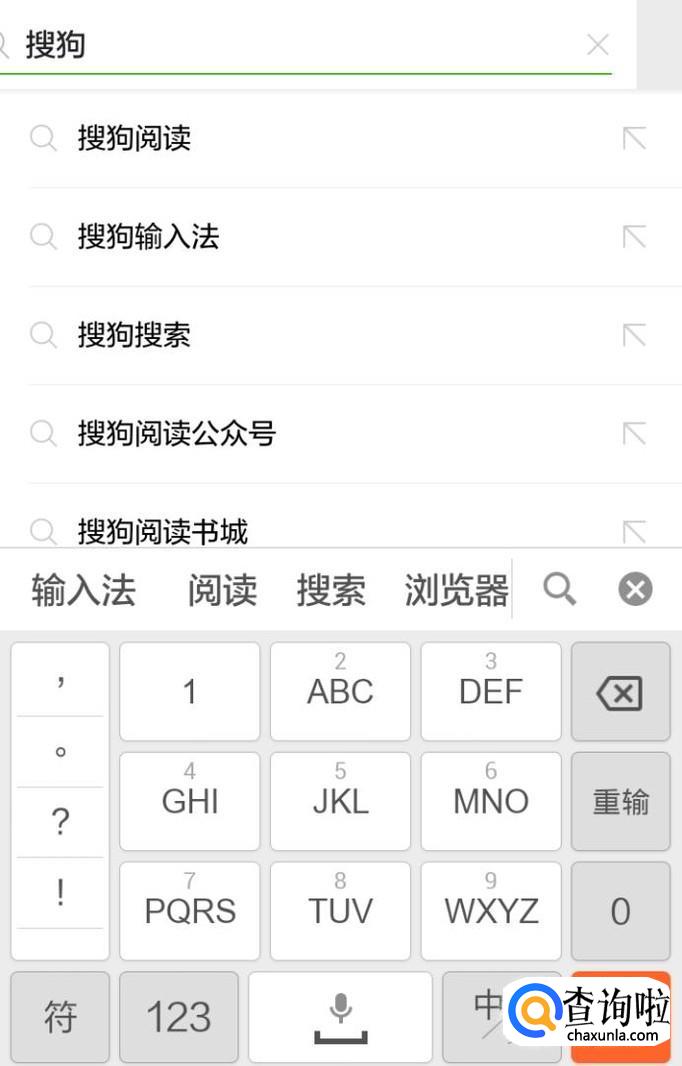Image resolution: width=682 pixels, height=1066 pixels.
Task: Tap the 5 JKL key
Action: (340, 802)
